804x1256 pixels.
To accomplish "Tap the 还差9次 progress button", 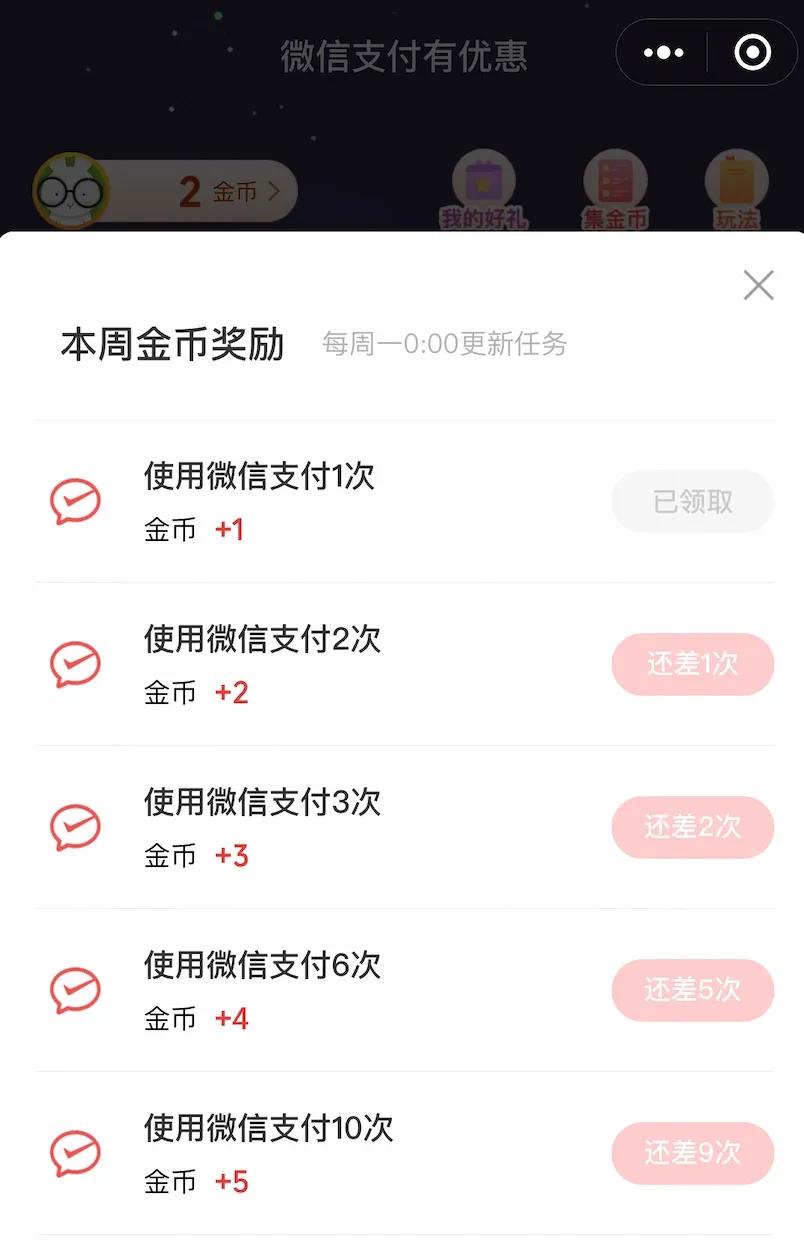I will click(x=692, y=1153).
